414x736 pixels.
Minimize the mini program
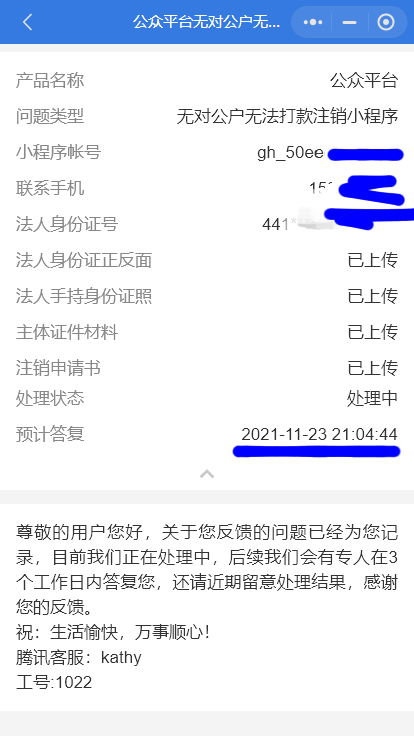[349, 22]
